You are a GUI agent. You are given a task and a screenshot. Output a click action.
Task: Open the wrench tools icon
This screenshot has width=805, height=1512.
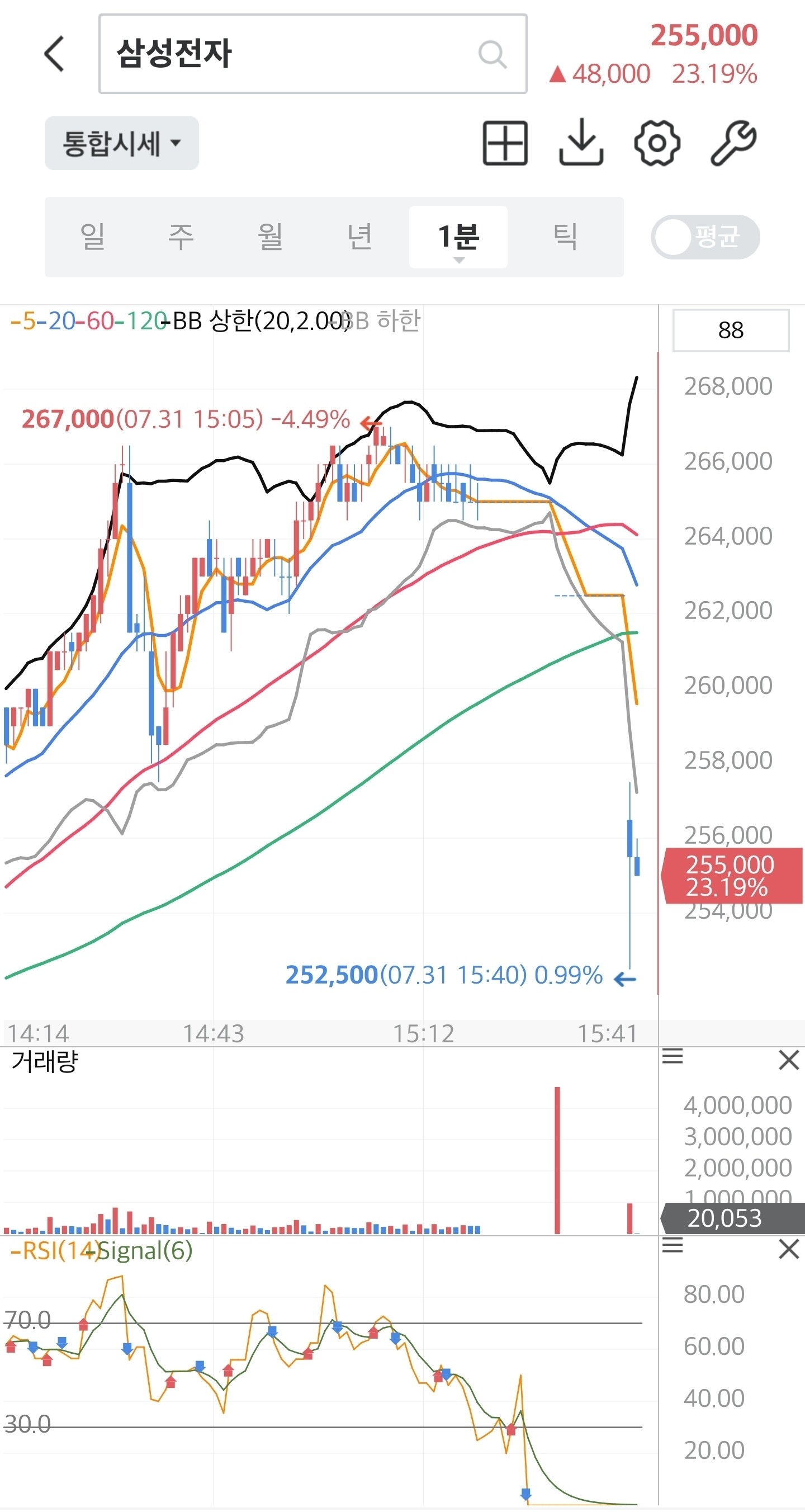coord(733,143)
